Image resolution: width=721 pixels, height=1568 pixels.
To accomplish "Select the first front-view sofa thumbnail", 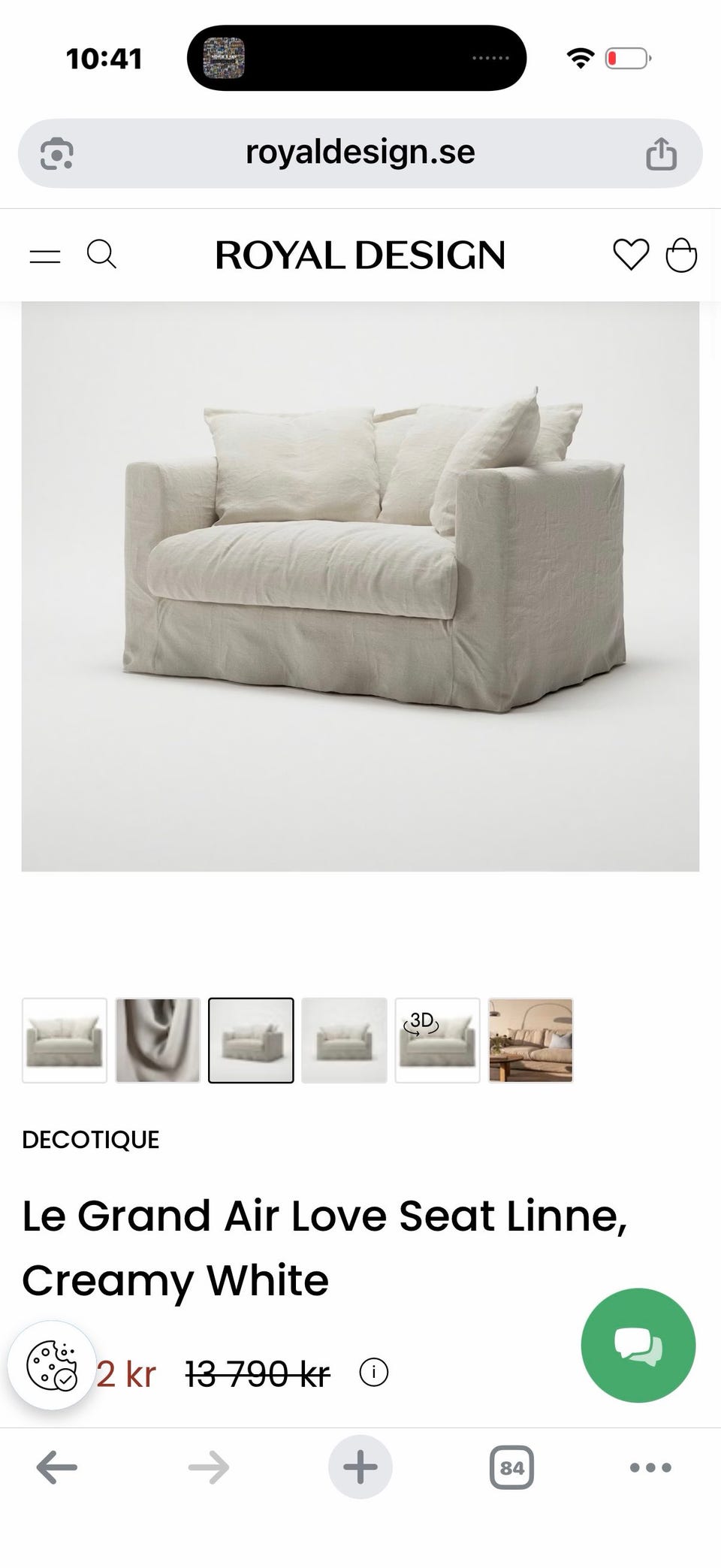I will (x=65, y=1040).
